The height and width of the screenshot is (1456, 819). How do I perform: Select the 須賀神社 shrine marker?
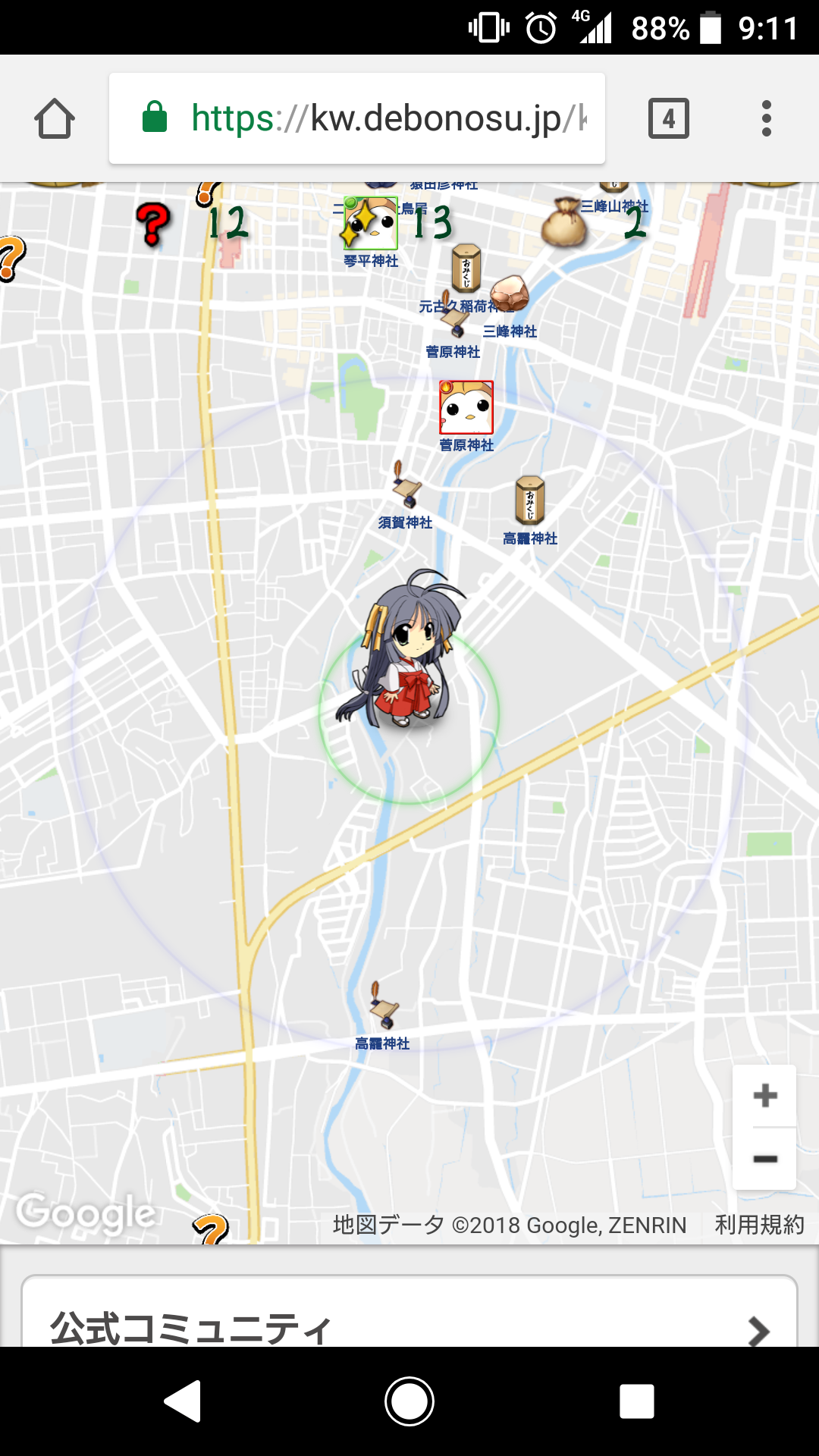[407, 485]
